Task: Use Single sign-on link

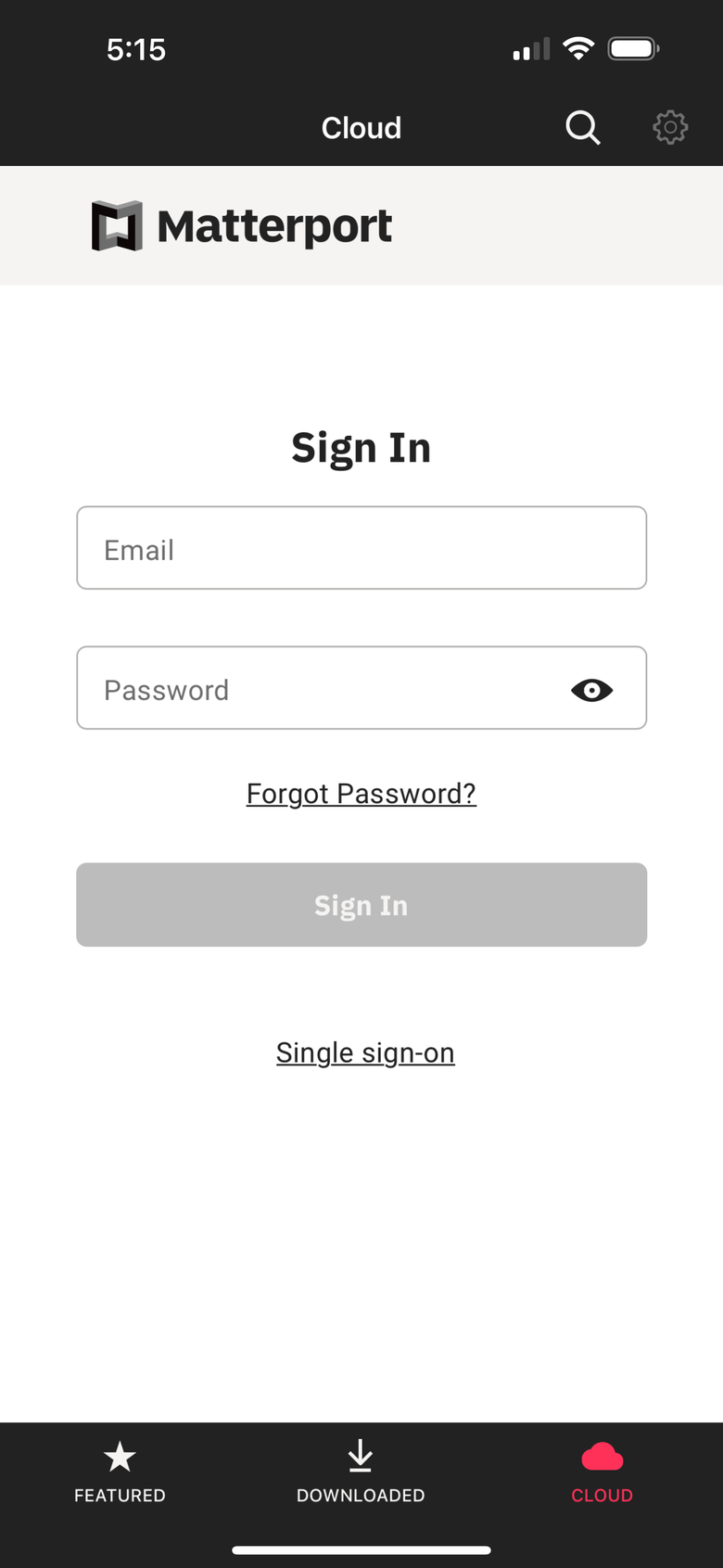Action: (x=365, y=1052)
